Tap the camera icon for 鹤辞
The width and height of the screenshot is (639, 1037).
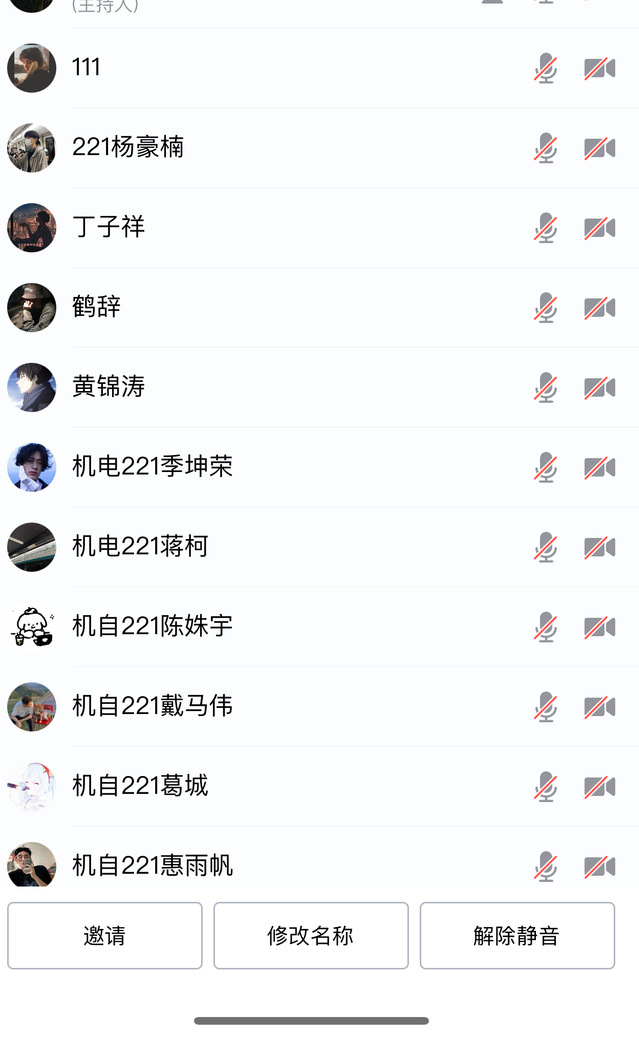(600, 308)
